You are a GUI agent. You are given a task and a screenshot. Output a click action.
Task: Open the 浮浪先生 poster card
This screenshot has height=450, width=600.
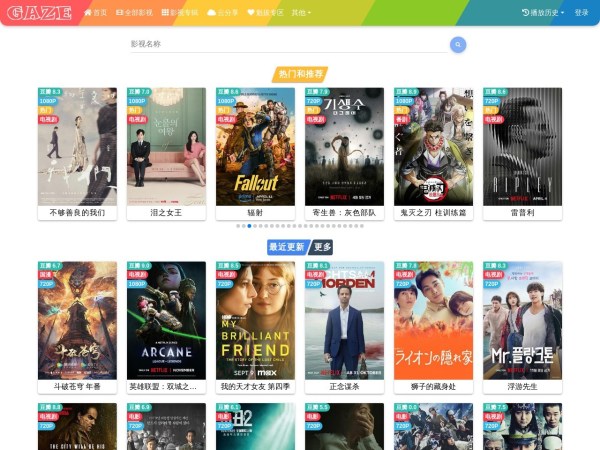click(522, 323)
